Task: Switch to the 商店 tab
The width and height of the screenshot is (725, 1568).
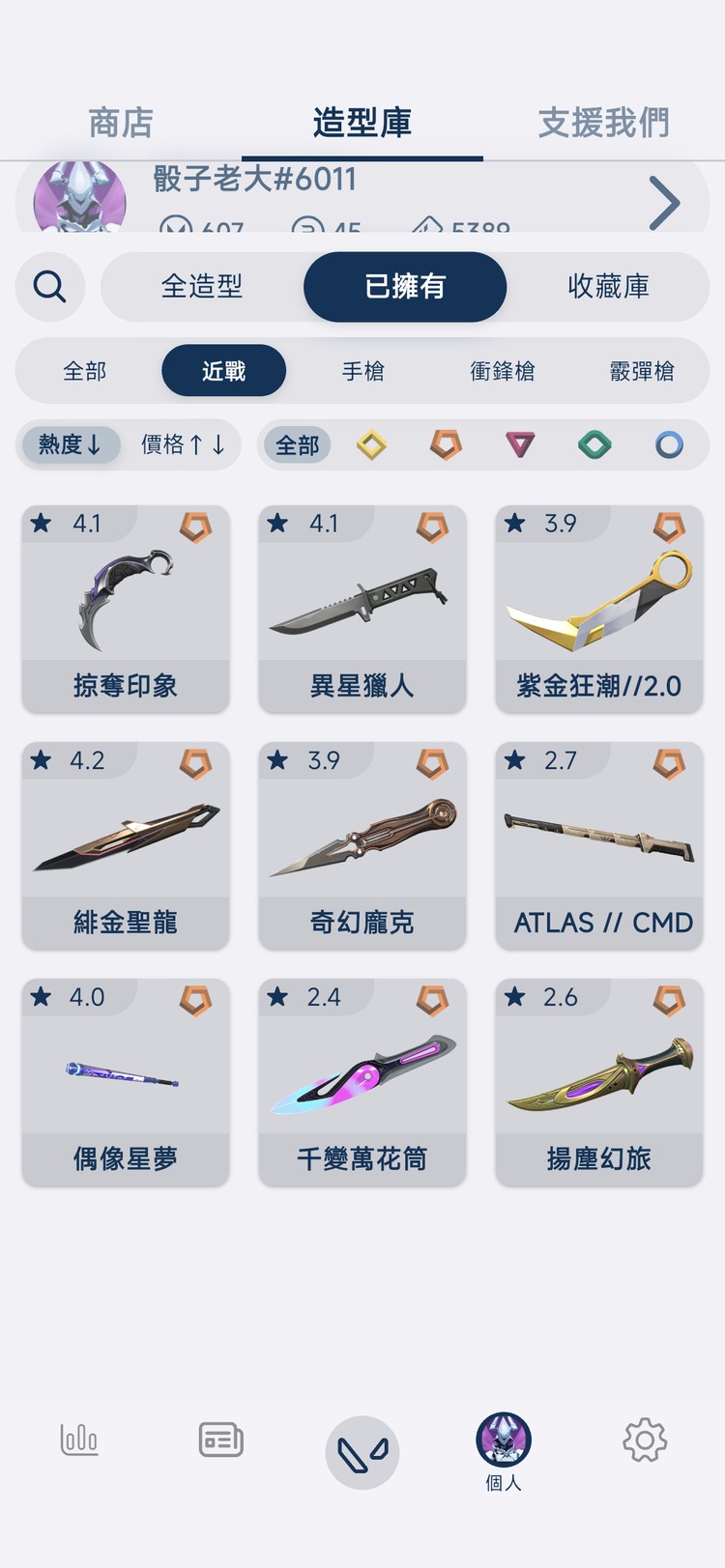Action: [x=120, y=121]
